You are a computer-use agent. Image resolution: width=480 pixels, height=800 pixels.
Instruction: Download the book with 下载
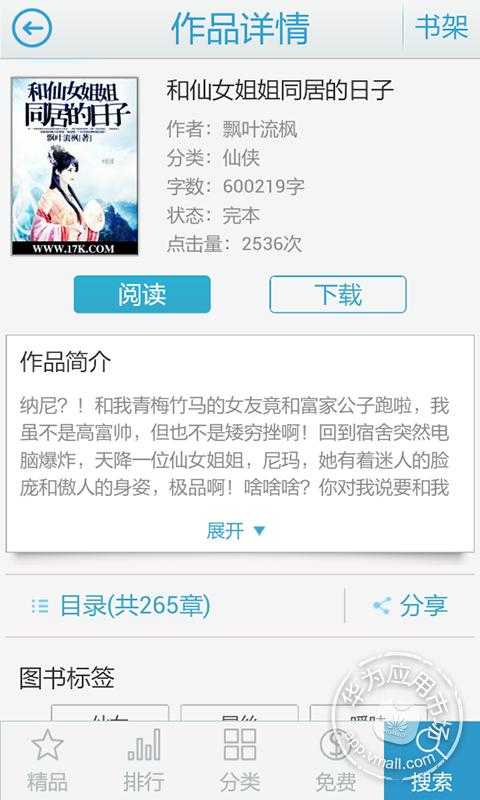[x=338, y=294]
